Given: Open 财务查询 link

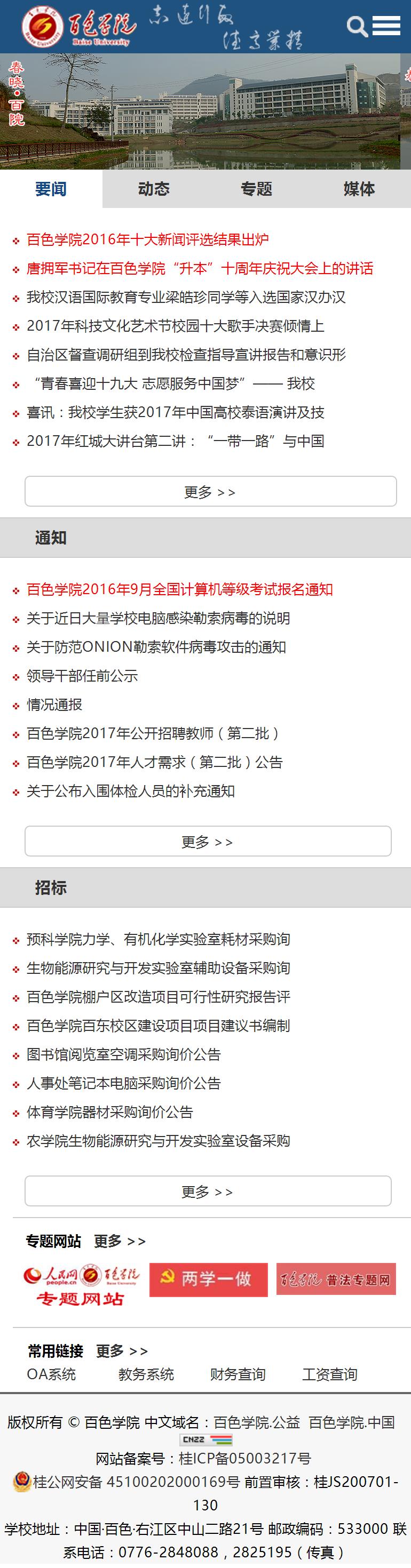Looking at the screenshot, I should [x=238, y=1374].
